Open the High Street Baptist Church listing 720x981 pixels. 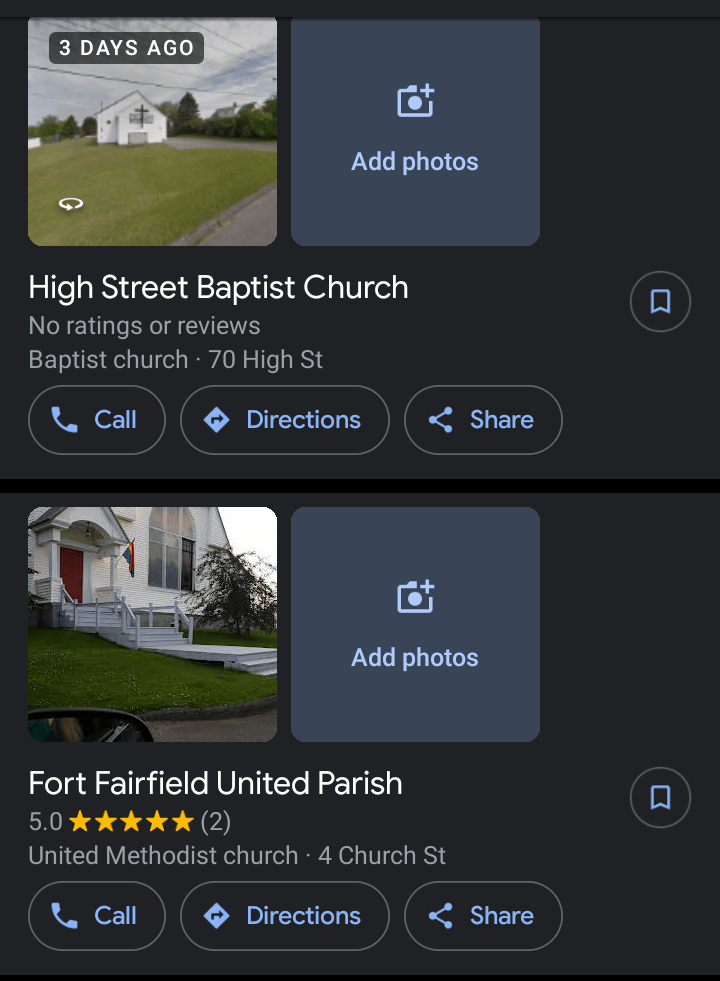218,288
